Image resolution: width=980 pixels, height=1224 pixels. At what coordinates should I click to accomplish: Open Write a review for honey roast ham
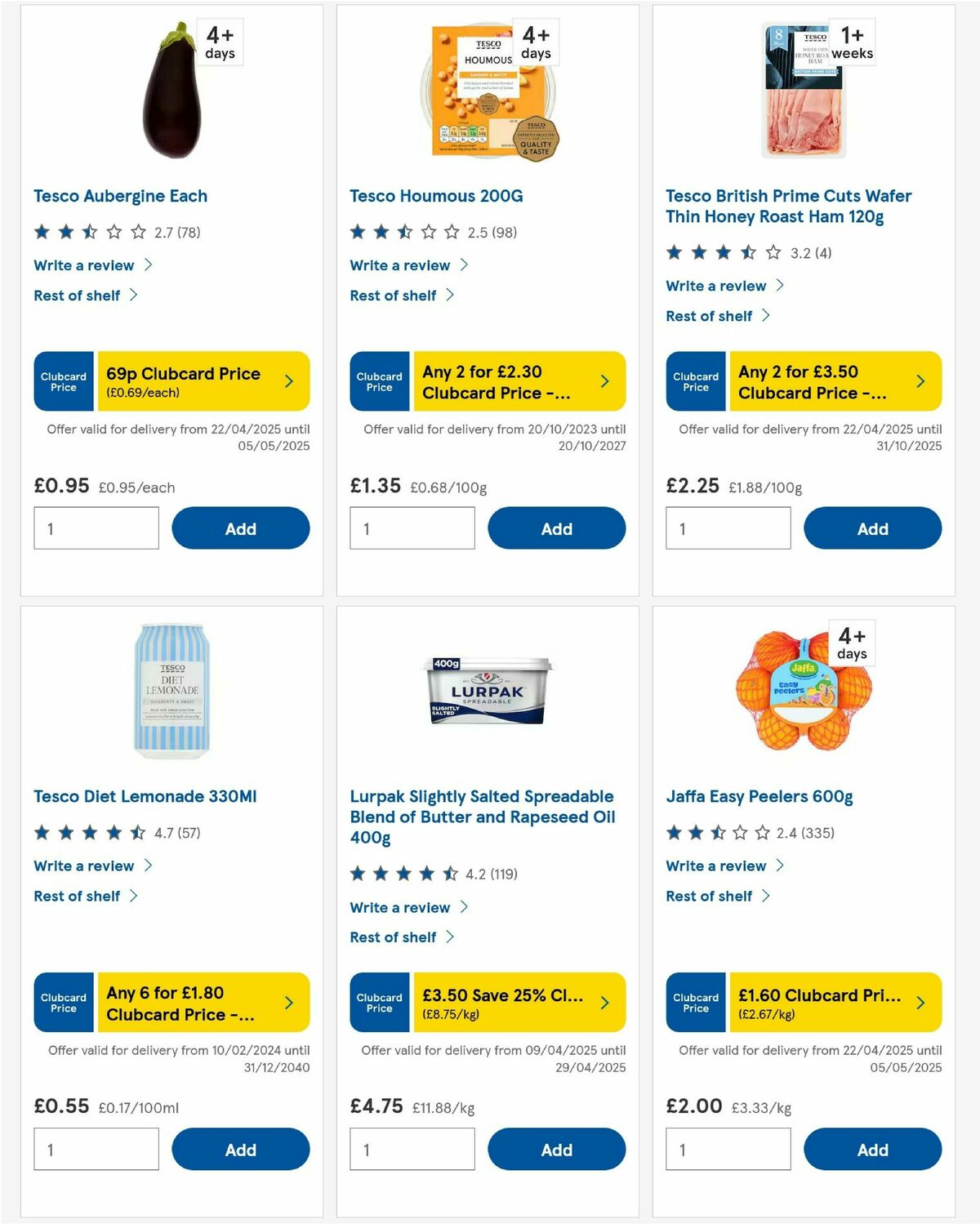pyautogui.click(x=715, y=287)
